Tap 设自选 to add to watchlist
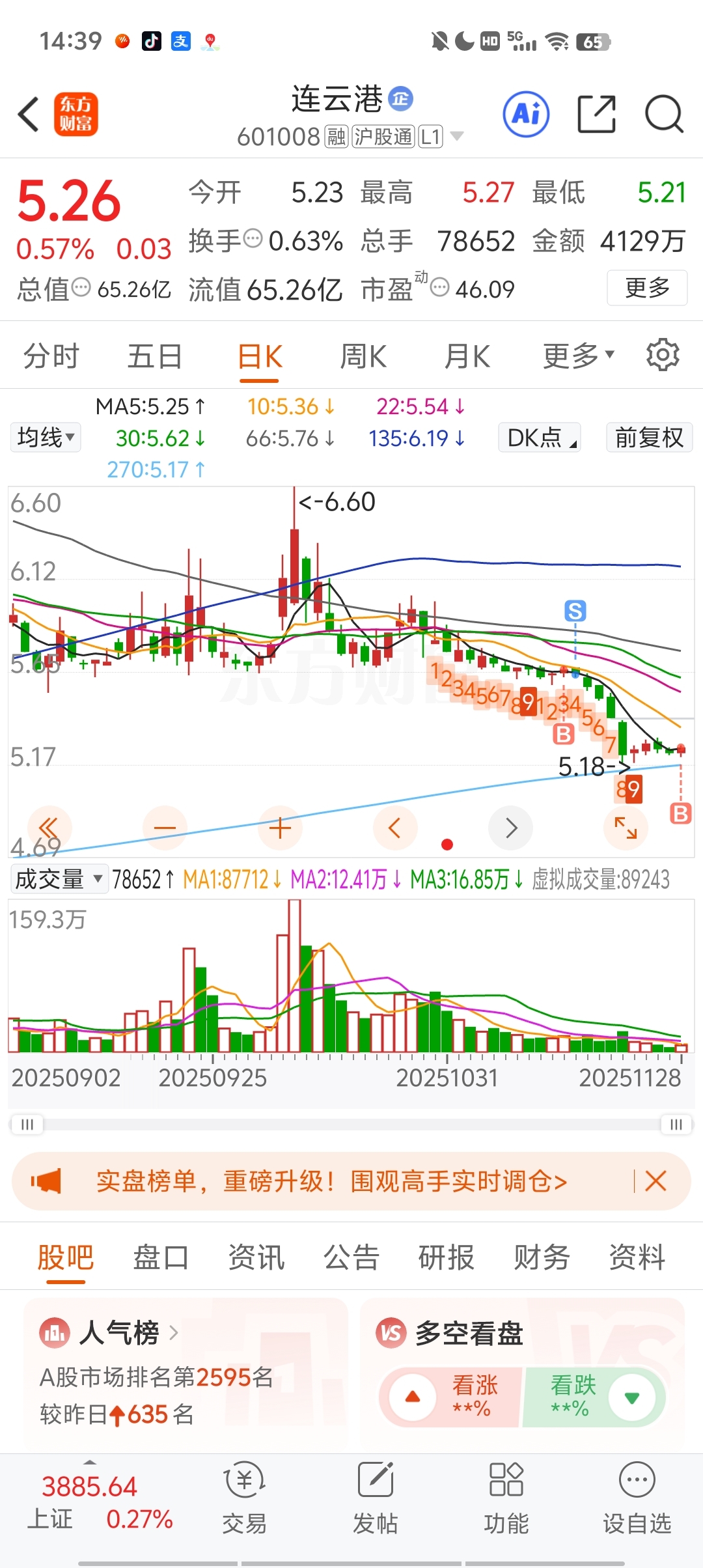 (637, 1496)
